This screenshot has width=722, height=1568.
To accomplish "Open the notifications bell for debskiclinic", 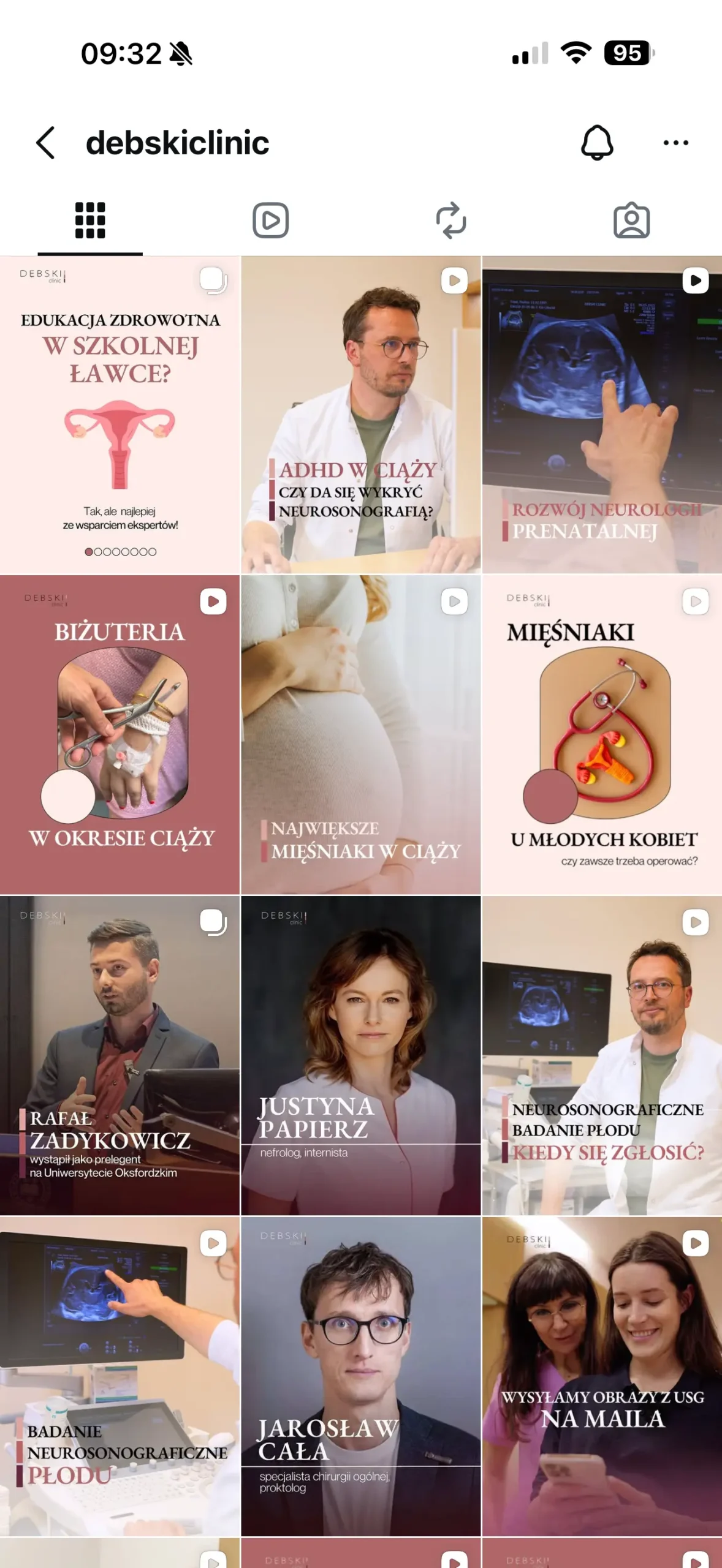I will click(x=597, y=143).
